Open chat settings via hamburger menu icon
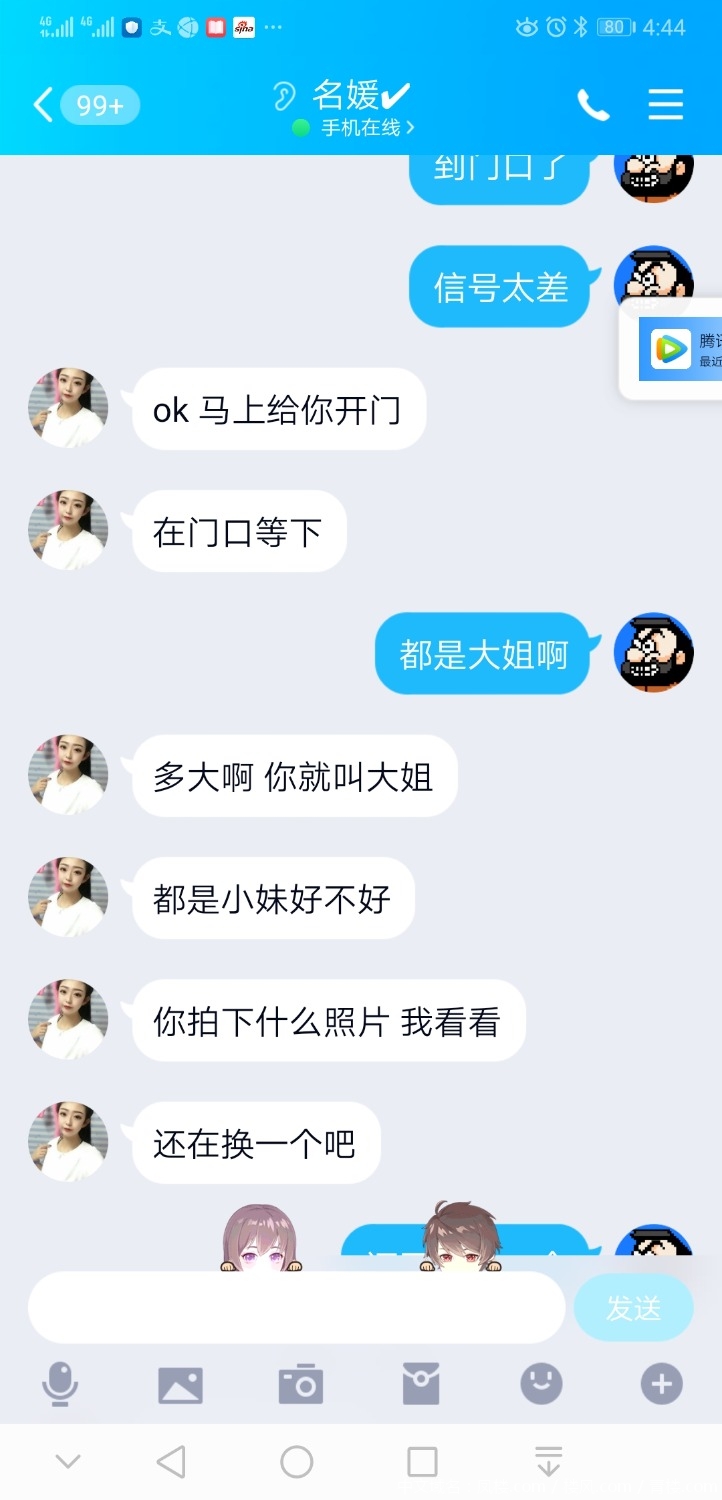Screen dimensions: 722x1500 pos(665,104)
